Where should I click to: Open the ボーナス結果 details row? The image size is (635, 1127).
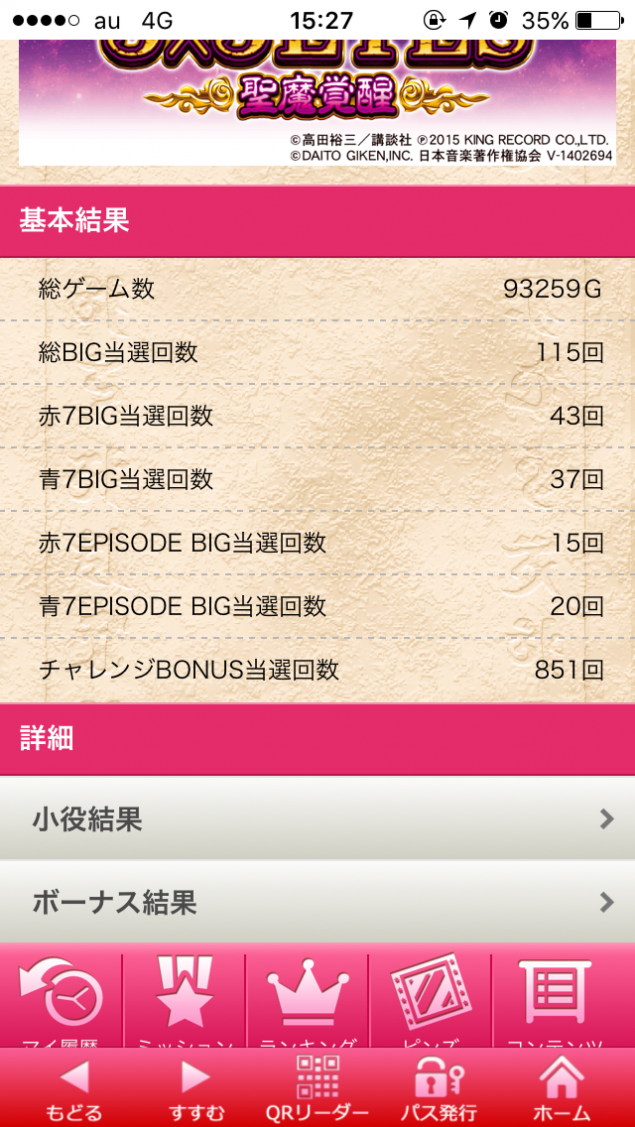(x=317, y=902)
